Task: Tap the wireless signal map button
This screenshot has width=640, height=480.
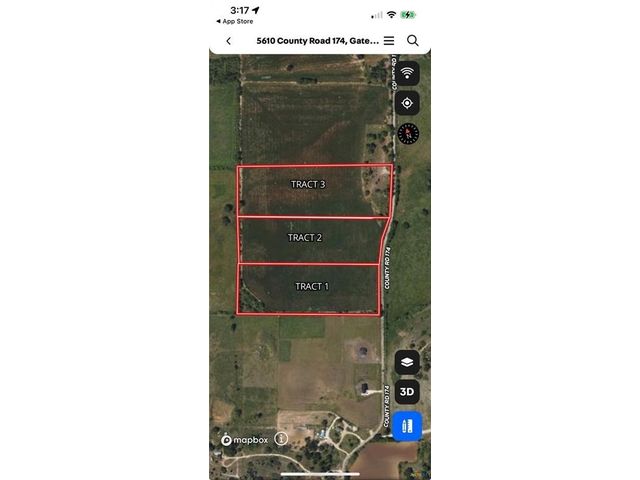Action: pyautogui.click(x=407, y=73)
